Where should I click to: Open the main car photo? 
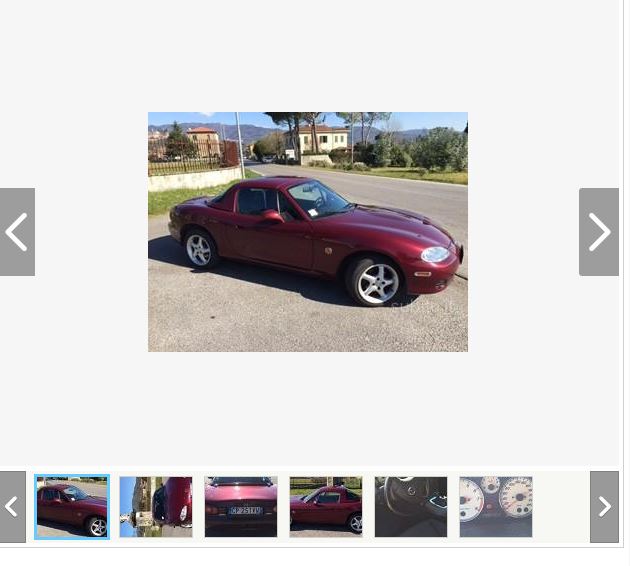308,232
